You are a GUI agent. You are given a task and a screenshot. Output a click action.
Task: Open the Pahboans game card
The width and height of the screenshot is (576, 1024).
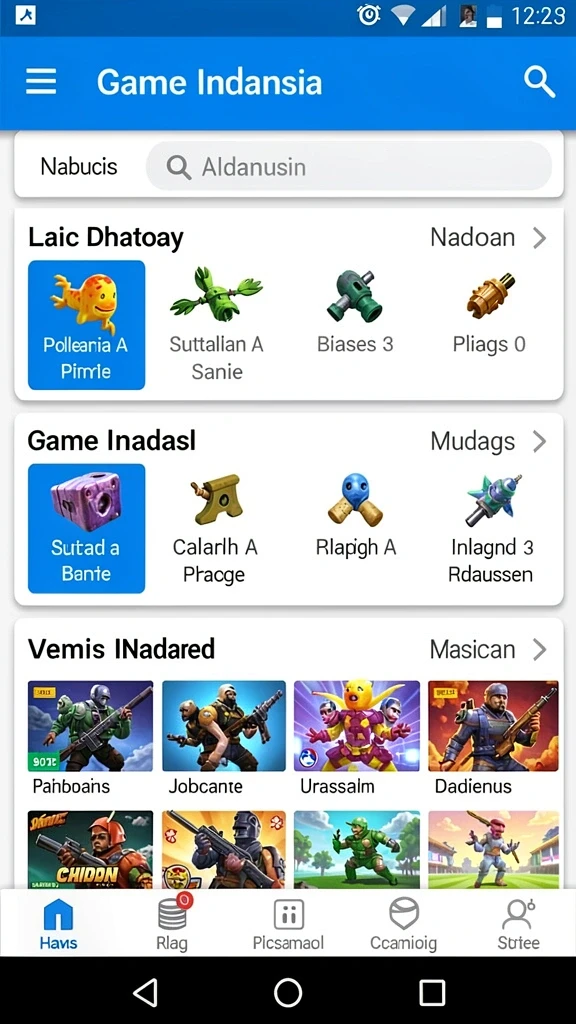click(x=90, y=738)
